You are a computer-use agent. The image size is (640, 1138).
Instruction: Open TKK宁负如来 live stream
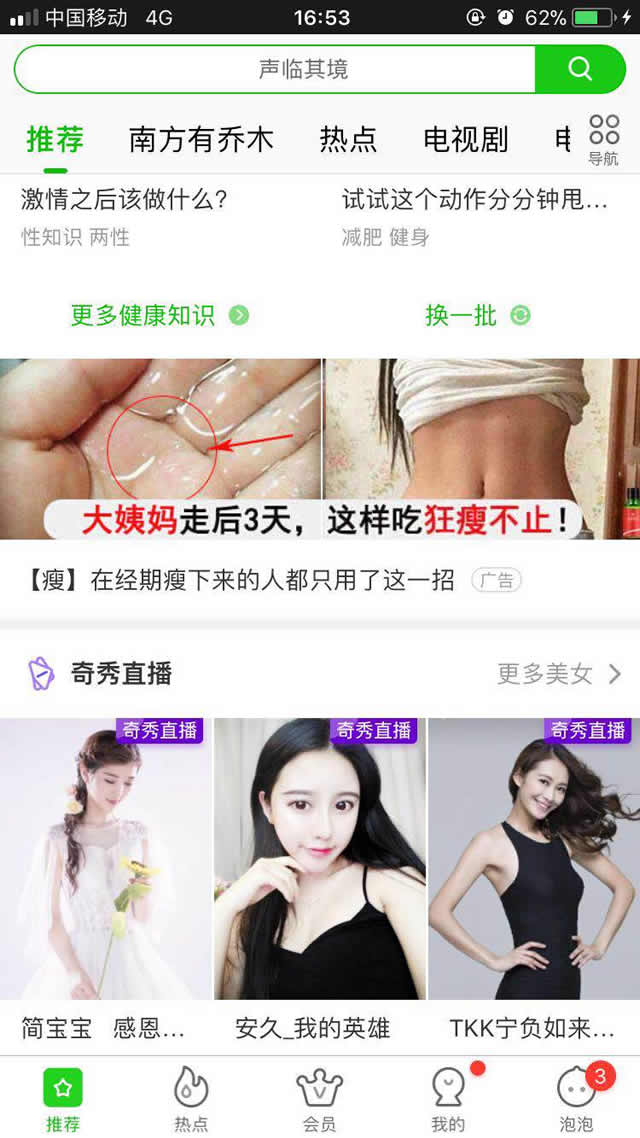(534, 860)
